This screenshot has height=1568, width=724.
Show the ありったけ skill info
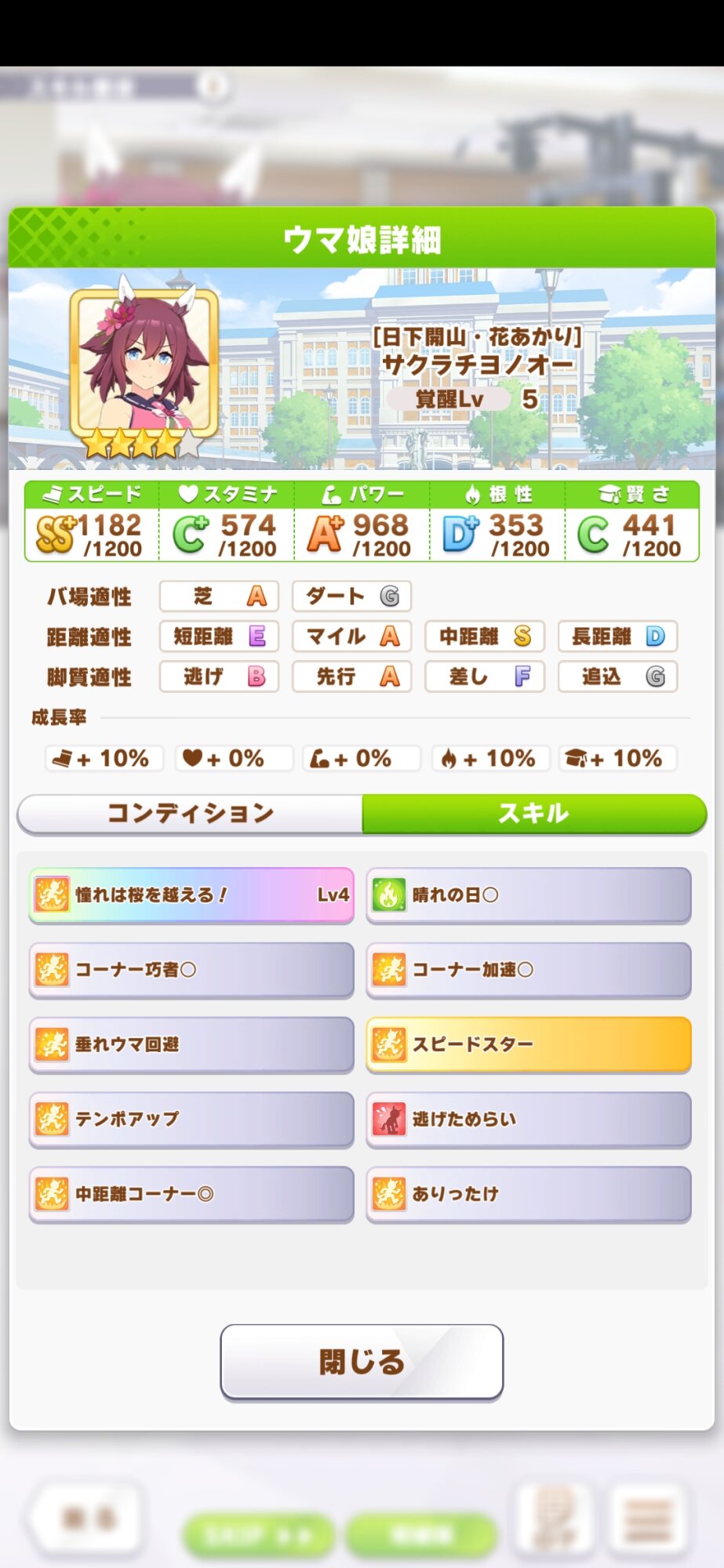pos(528,1194)
